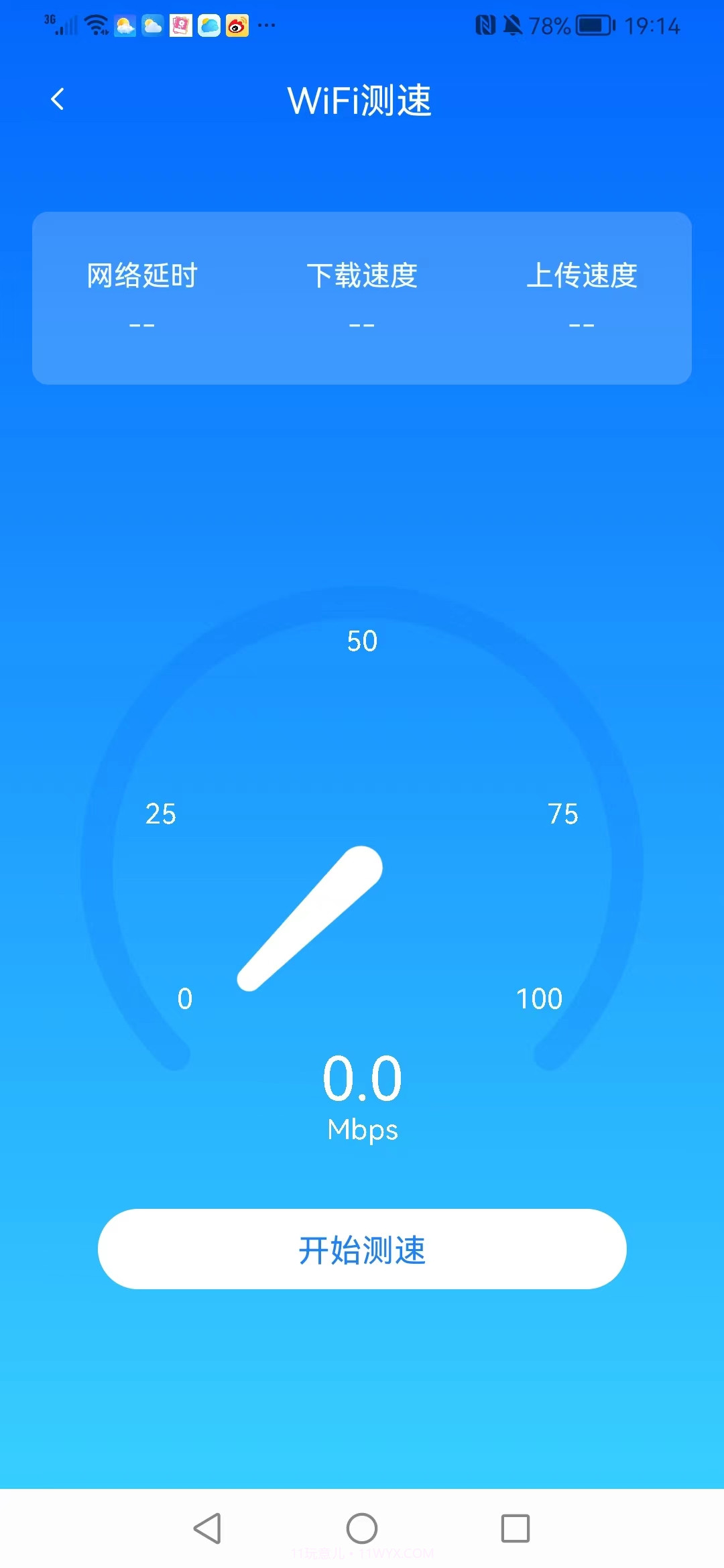Click the muted notification bell icon

512,24
